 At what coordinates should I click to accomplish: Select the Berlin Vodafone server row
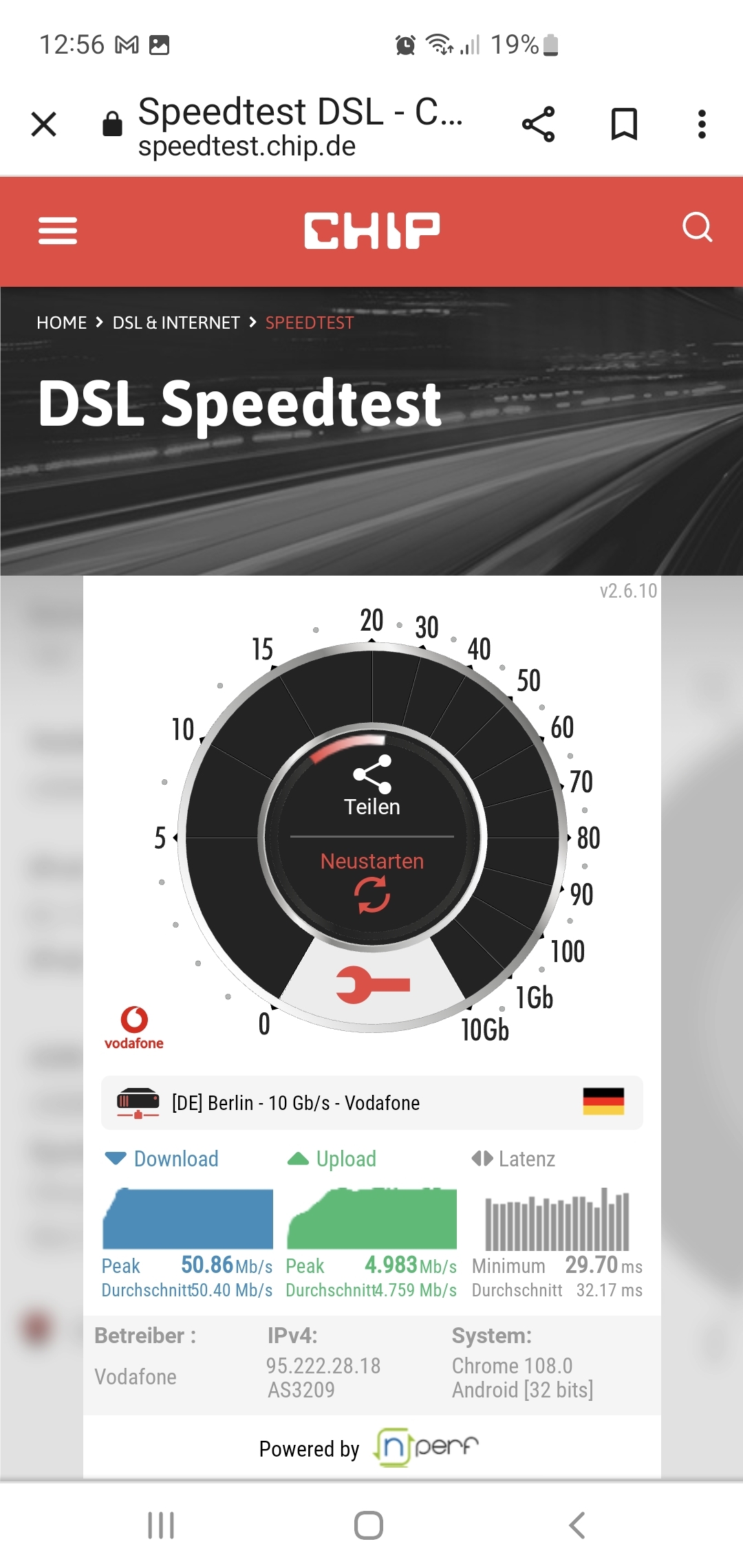click(x=371, y=1102)
